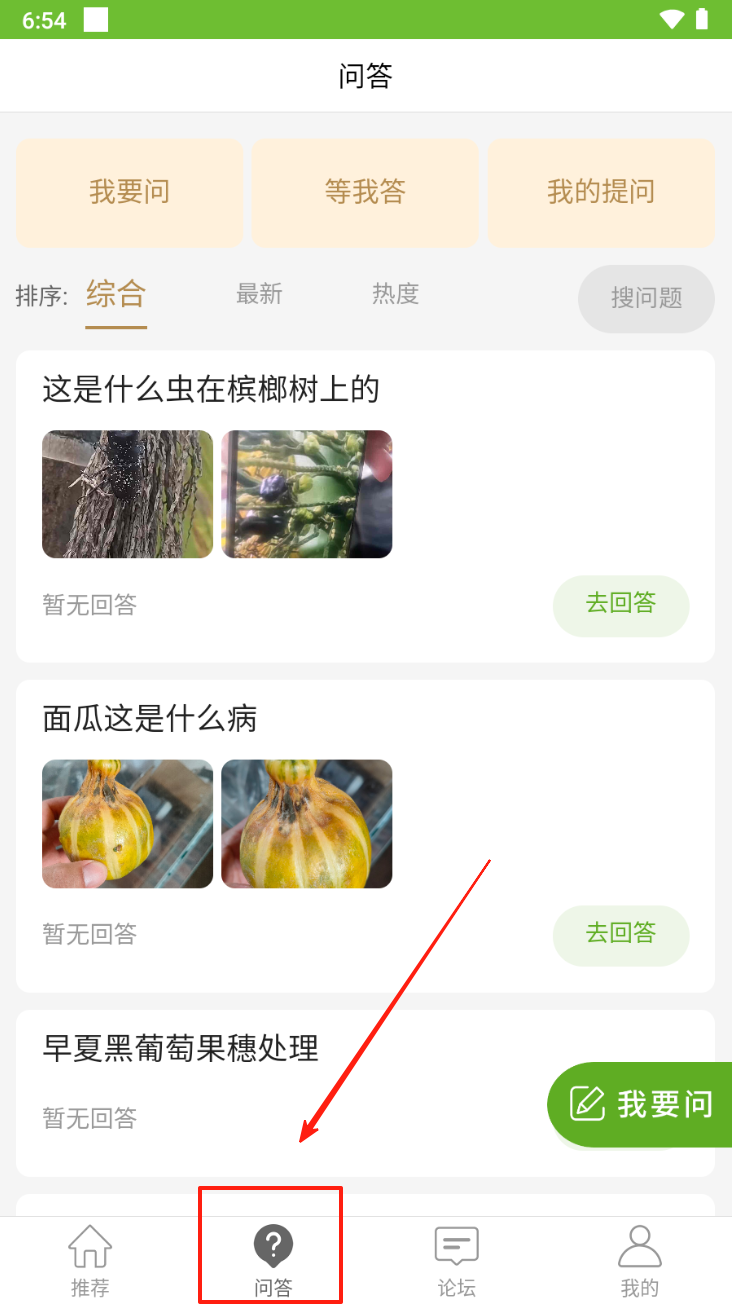The height and width of the screenshot is (1304, 732).
Task: Answer the 面瓜 disease question via 去回答
Action: point(620,934)
